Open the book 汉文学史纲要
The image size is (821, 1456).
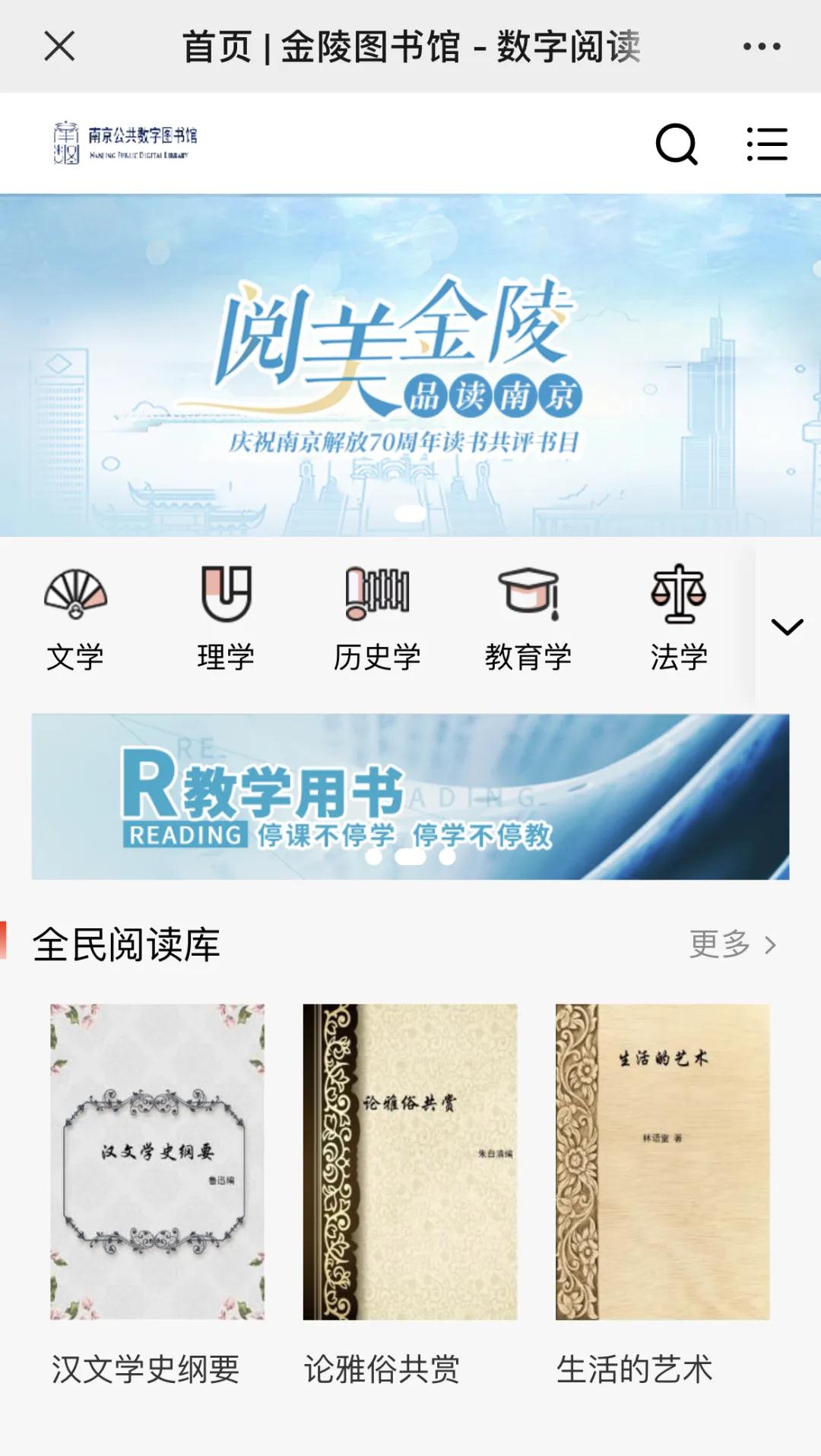click(157, 1161)
